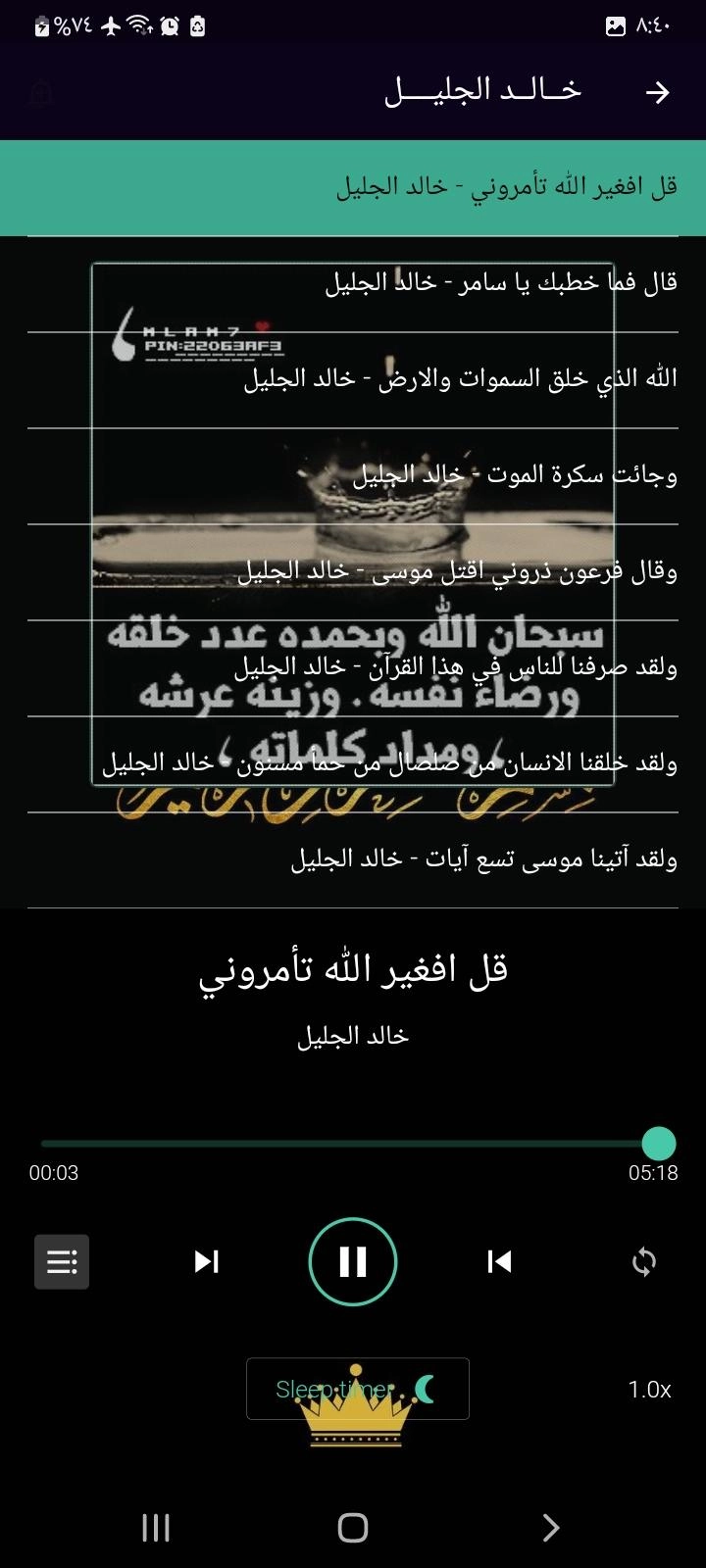Choose ولقد صرفنا للناس في هذا القرآن

click(455, 667)
